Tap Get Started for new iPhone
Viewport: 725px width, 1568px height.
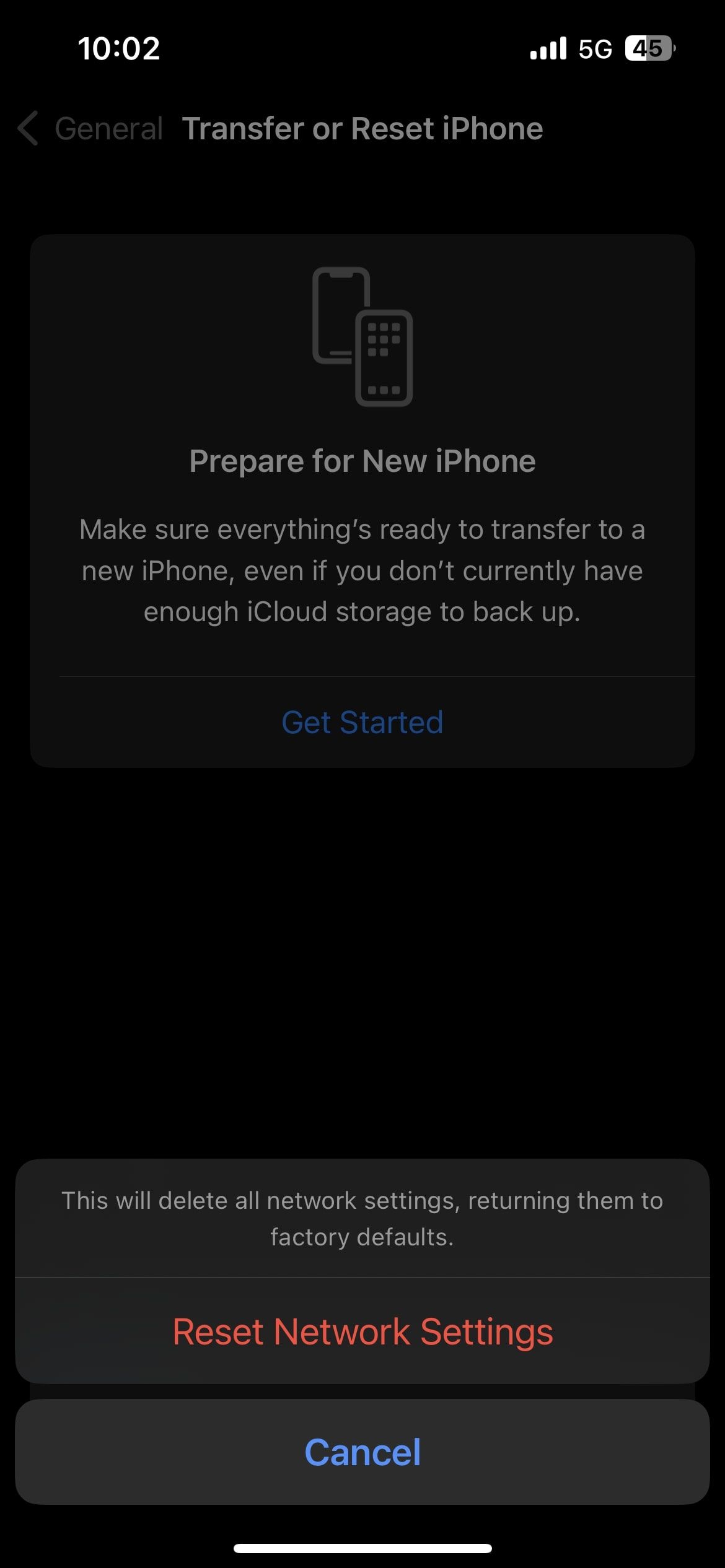coord(362,722)
